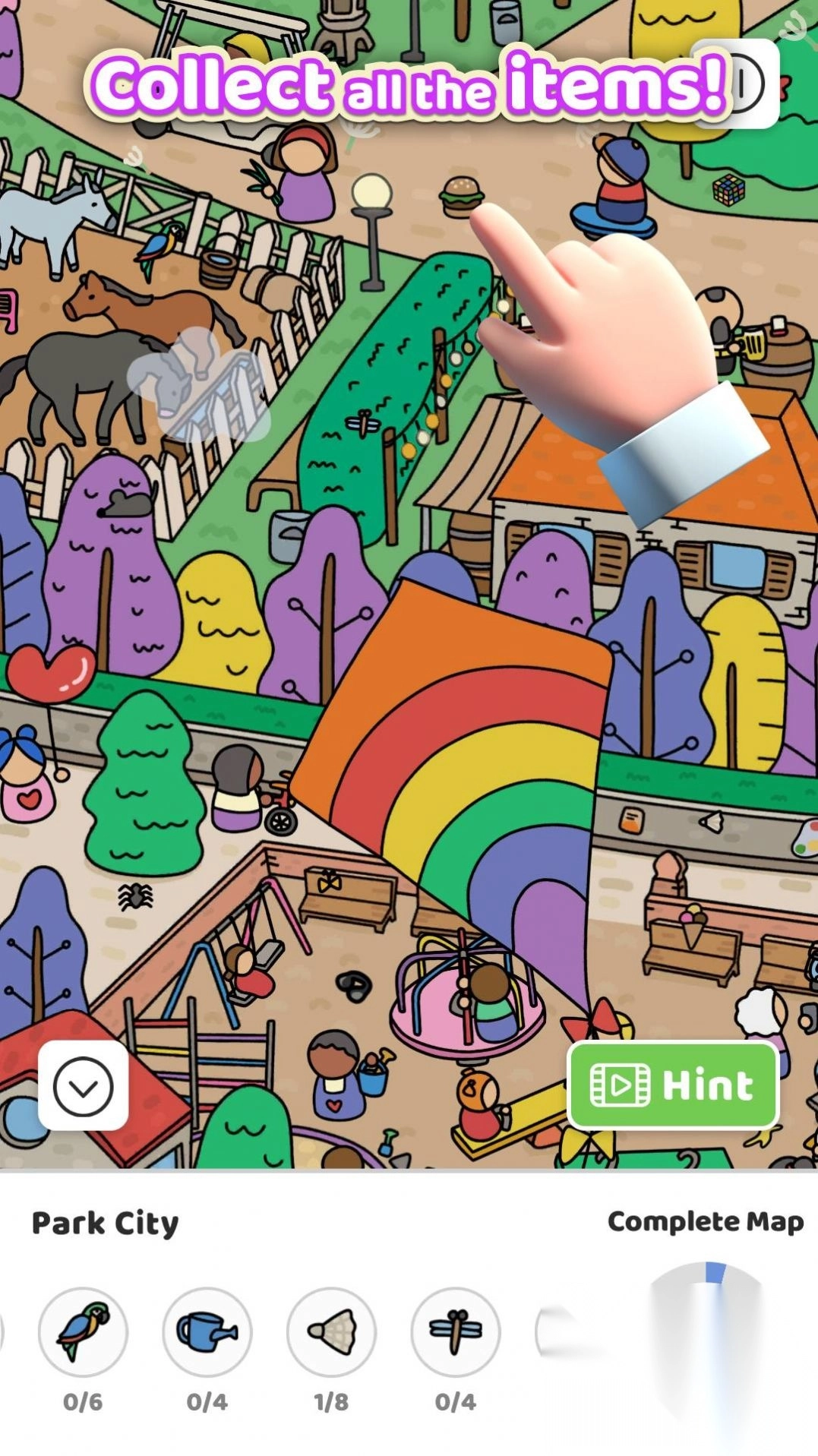Select the dragonfly item in the list
Screen dimensions: 818x1456
[456, 1331]
